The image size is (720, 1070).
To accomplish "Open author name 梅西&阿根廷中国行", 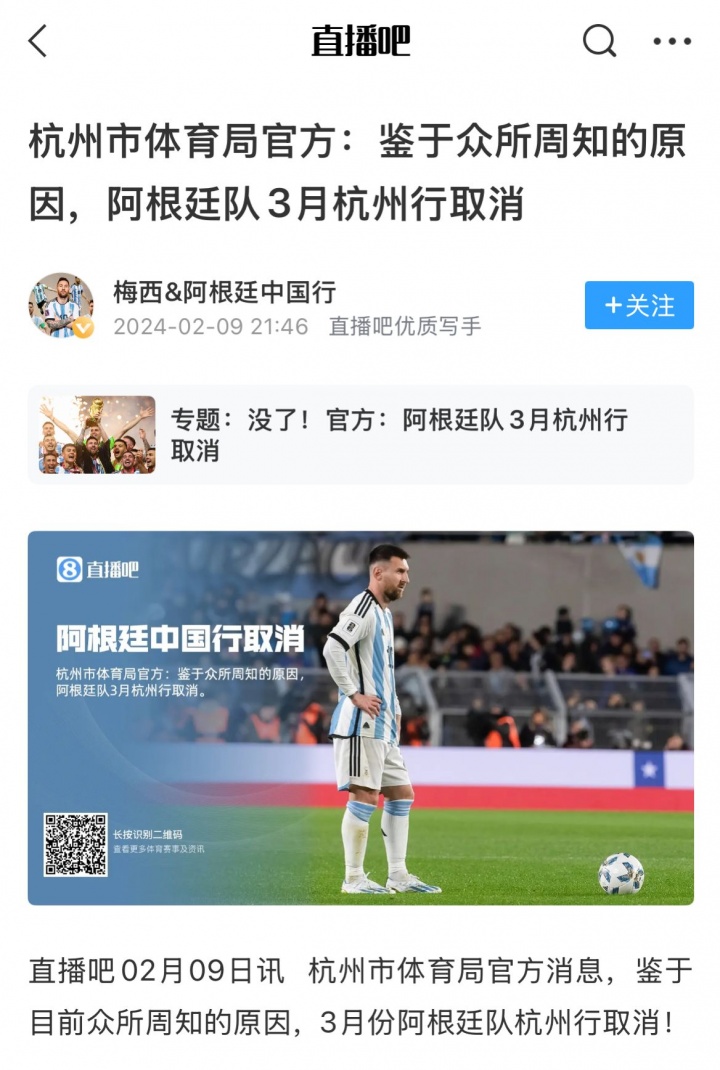I will point(224,293).
